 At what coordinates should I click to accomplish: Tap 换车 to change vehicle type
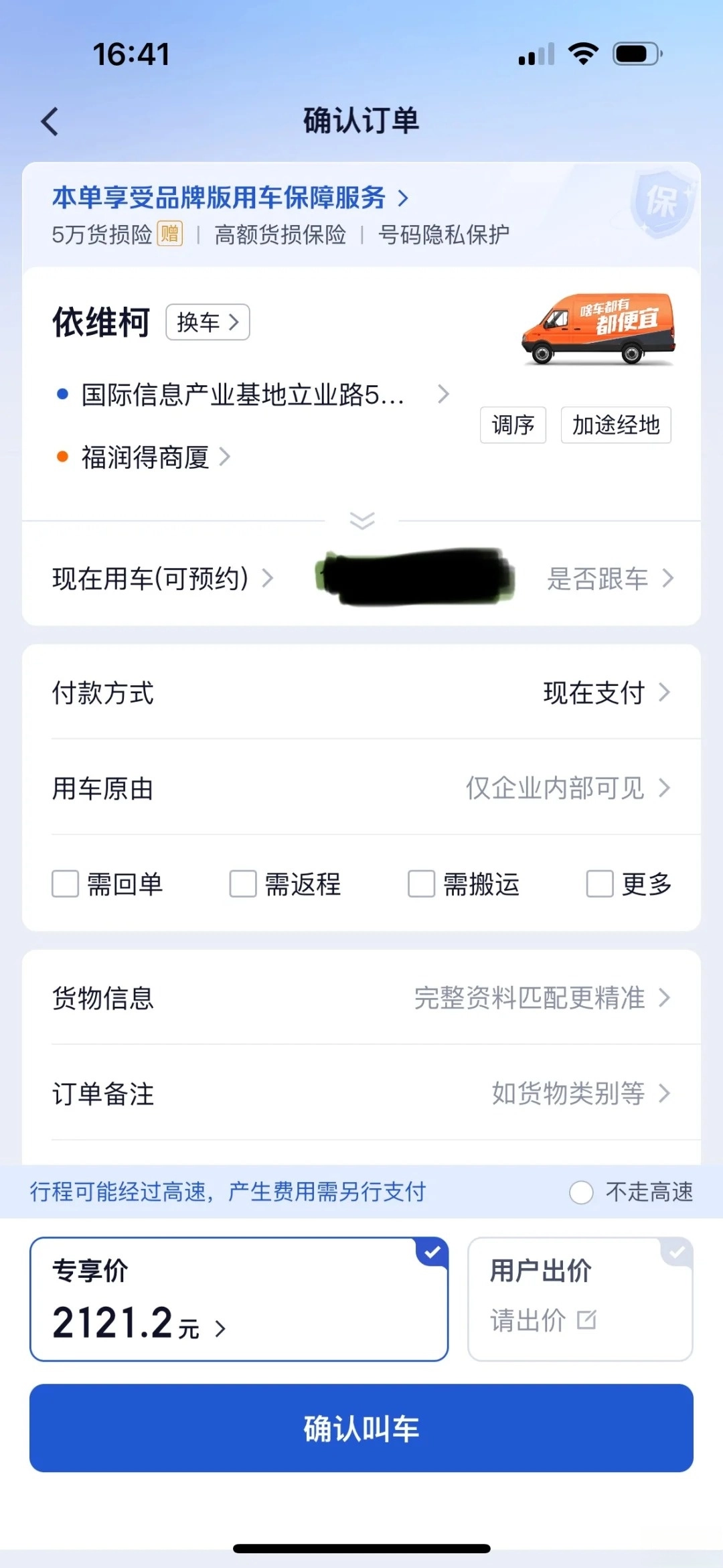tap(208, 322)
